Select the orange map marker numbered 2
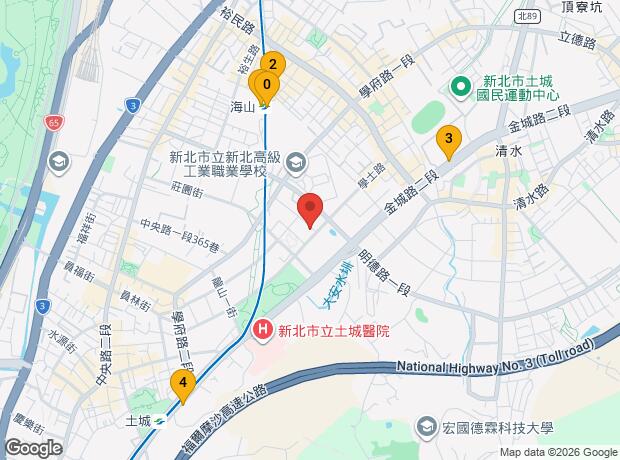 273,64
